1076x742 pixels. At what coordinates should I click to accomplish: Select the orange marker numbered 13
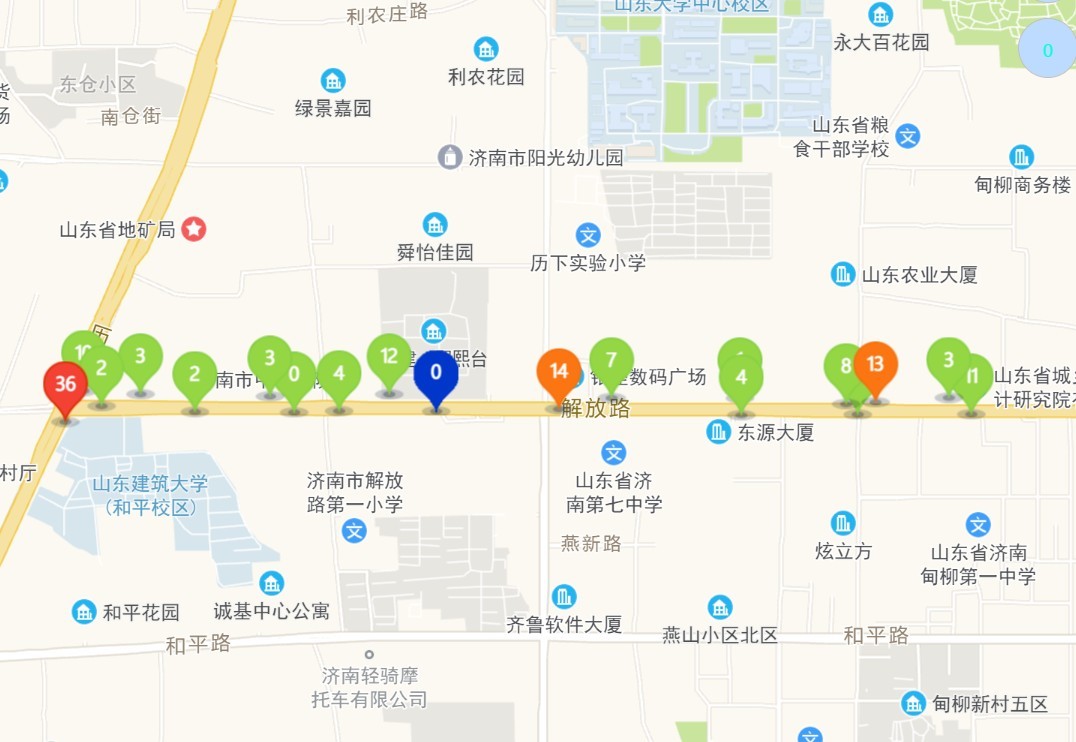coord(875,364)
